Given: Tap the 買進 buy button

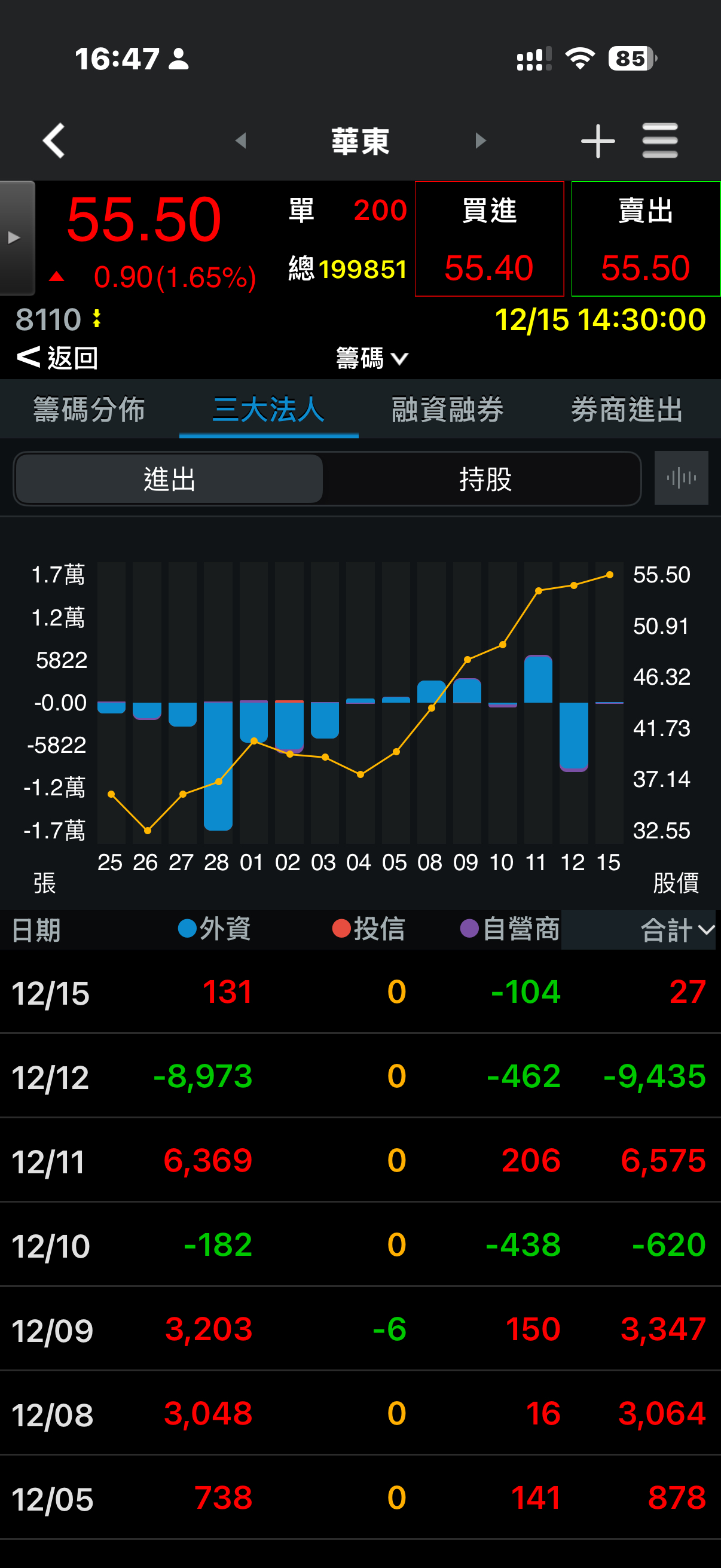Looking at the screenshot, I should coord(489,239).
